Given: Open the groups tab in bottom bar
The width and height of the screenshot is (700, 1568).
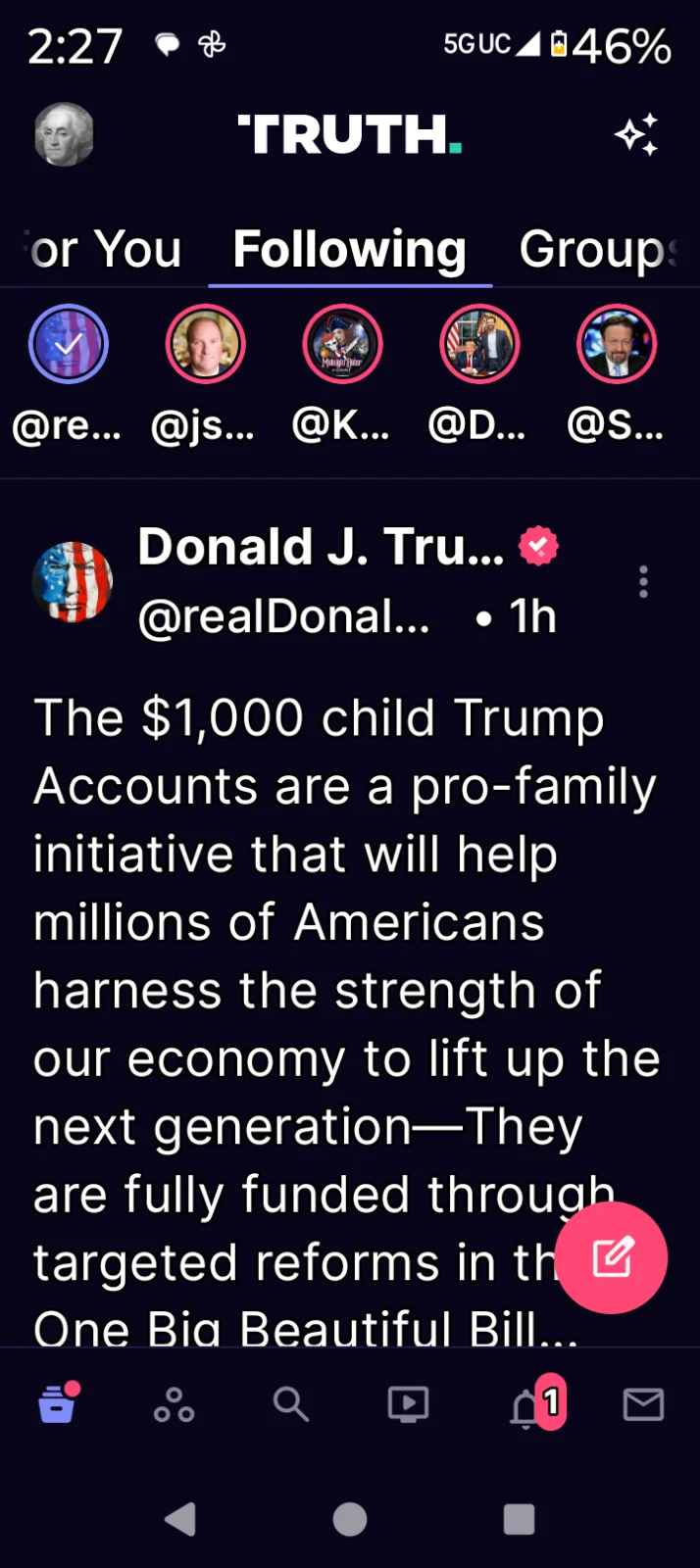Looking at the screenshot, I should tap(174, 1405).
